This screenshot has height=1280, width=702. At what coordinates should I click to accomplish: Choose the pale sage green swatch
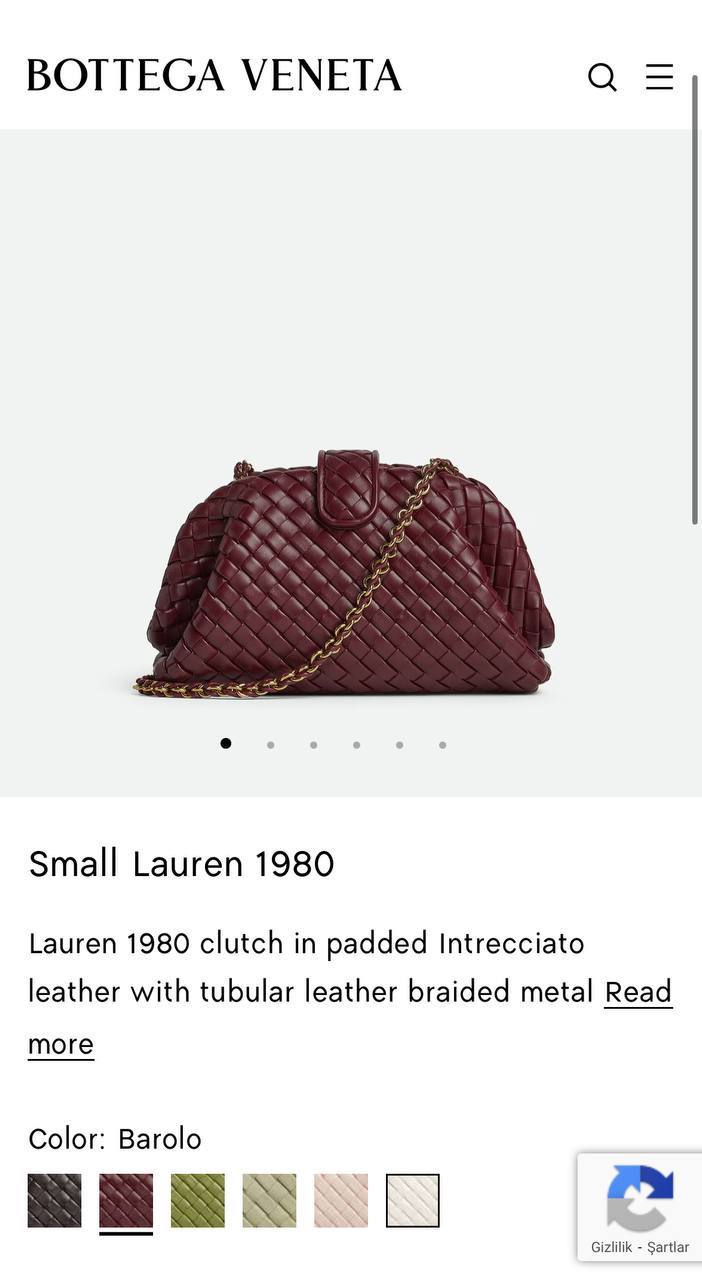click(x=269, y=1200)
